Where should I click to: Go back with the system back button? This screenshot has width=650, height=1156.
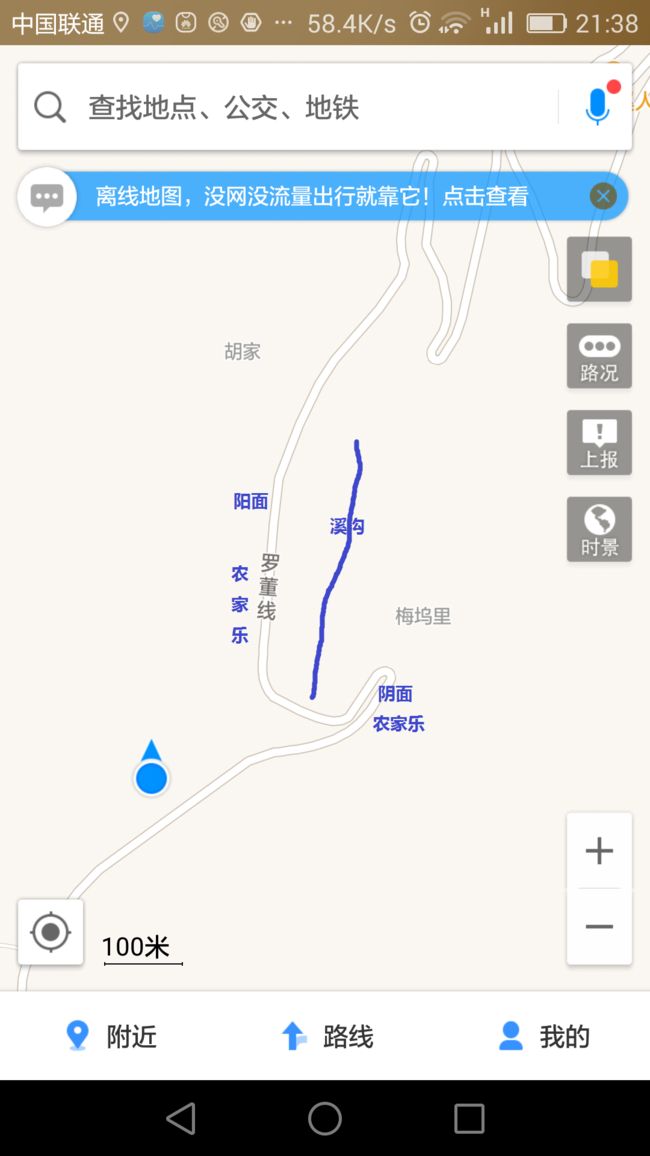pos(181,1118)
